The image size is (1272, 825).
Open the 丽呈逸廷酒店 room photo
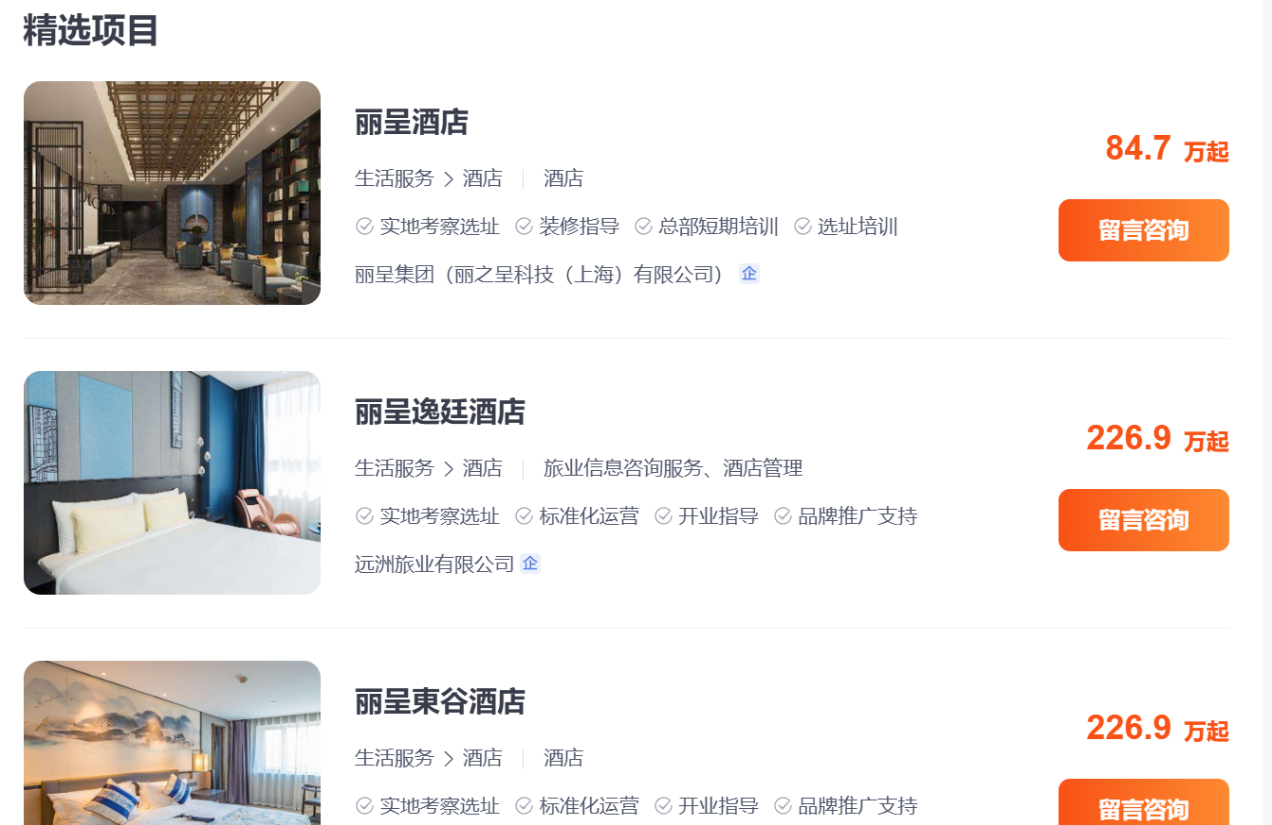172,483
